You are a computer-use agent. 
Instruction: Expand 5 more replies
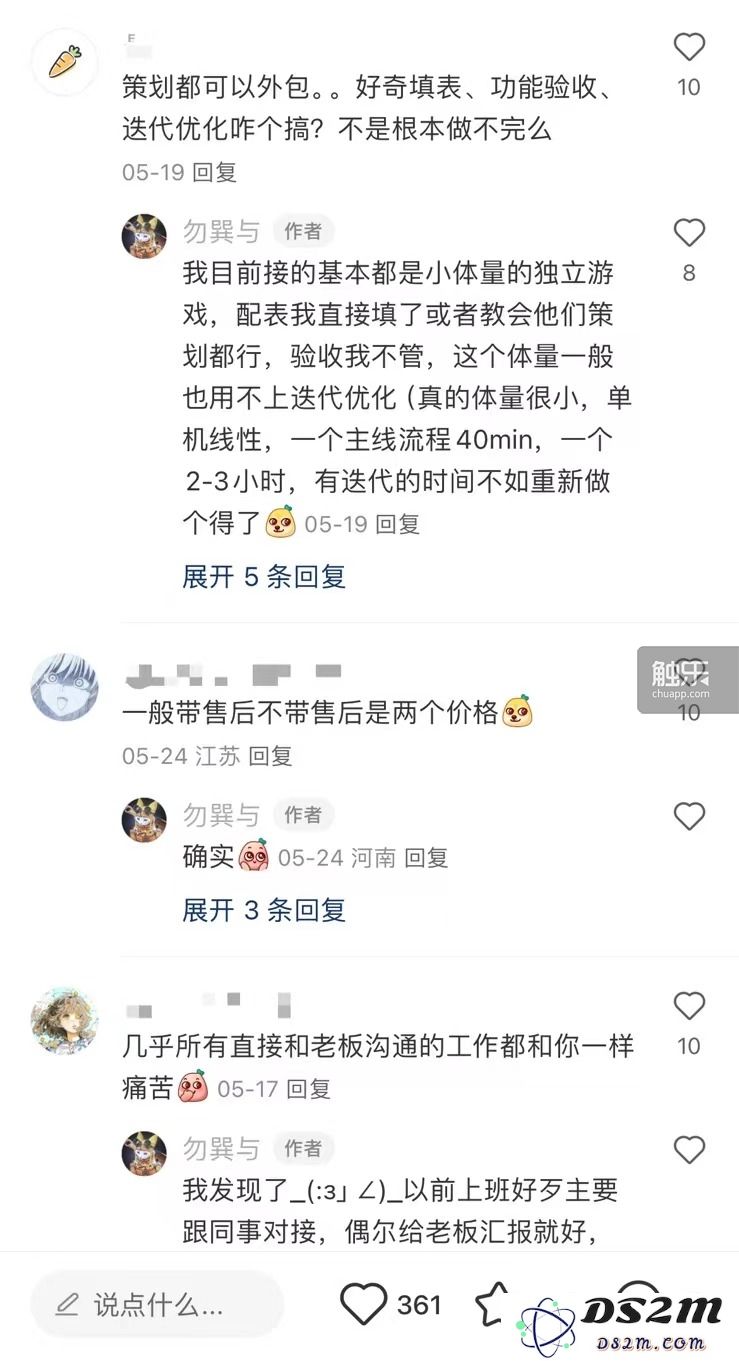(264, 576)
